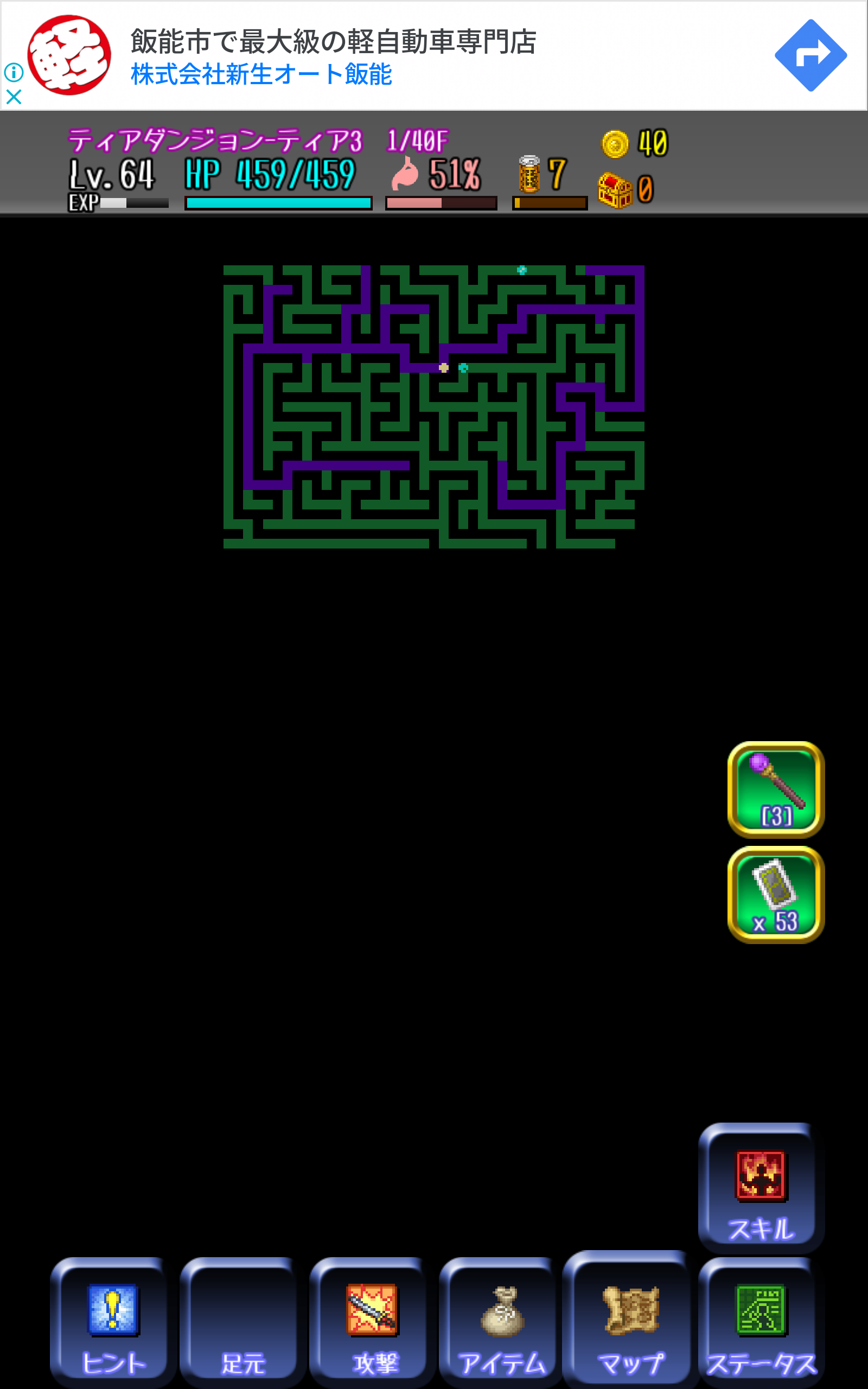
Task: Use the purple staff shortcut
Action: coord(775,789)
